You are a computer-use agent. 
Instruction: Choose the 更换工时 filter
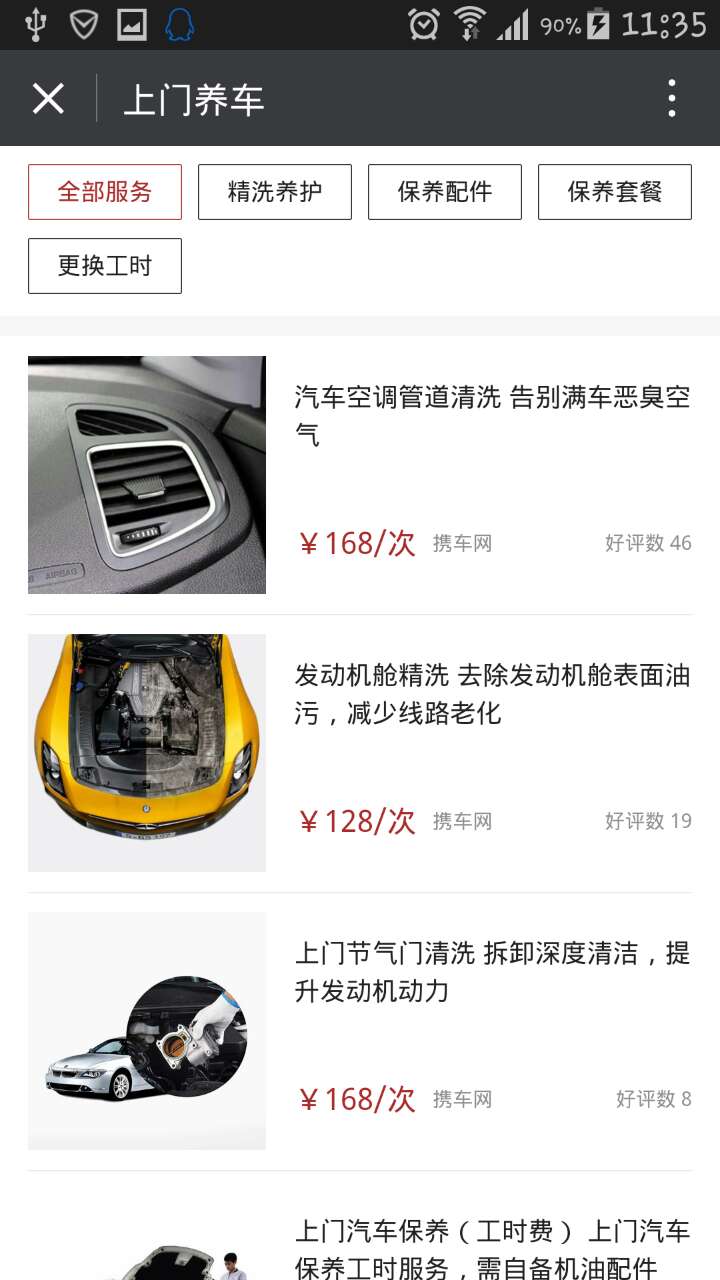pos(105,266)
